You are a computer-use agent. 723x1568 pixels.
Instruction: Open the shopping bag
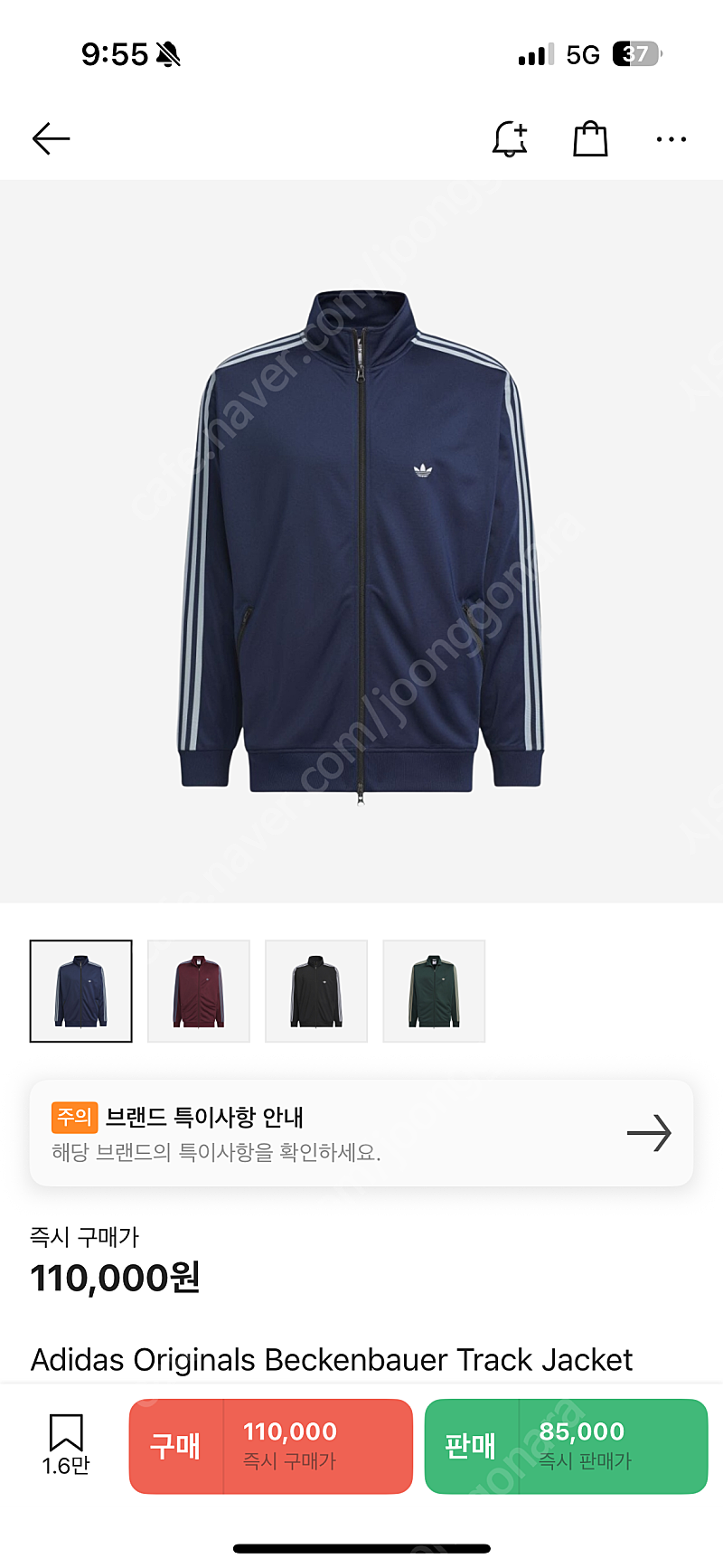(590, 138)
